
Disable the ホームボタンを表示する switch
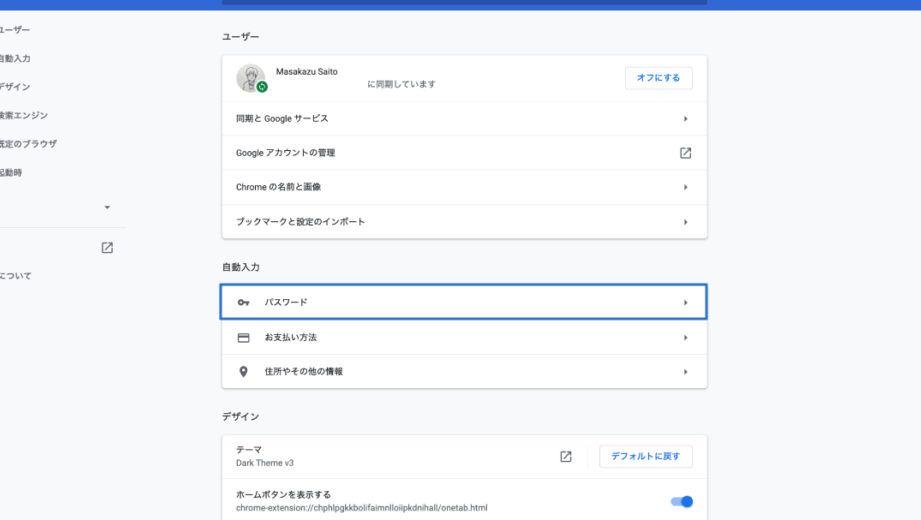click(x=681, y=502)
